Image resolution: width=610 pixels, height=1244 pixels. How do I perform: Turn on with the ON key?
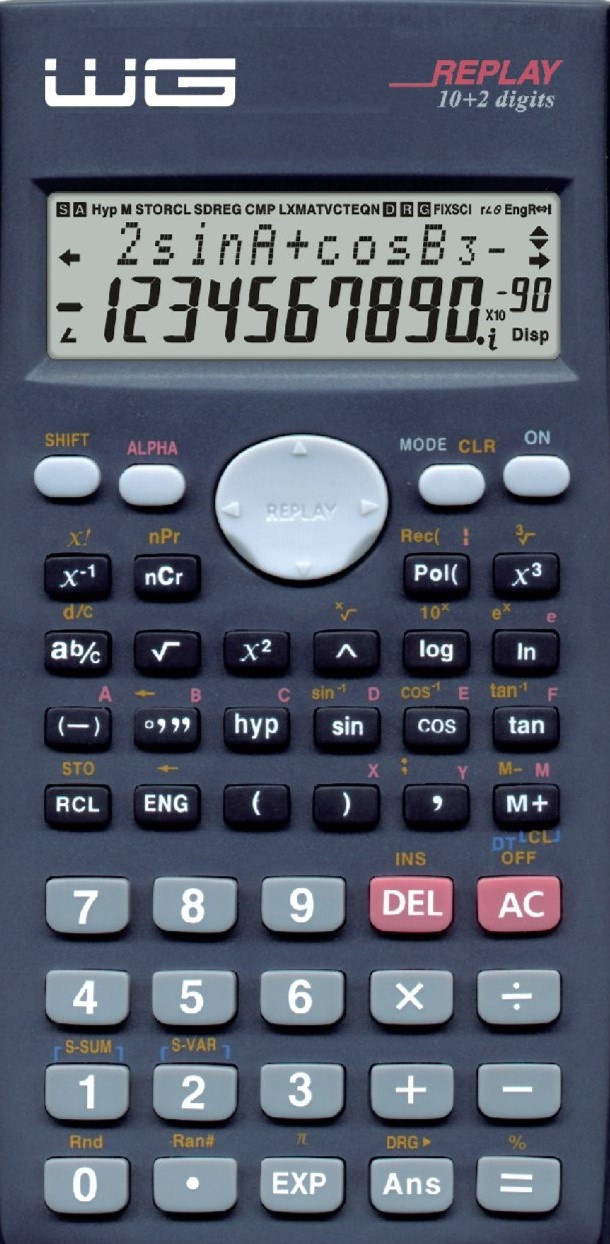coord(536,476)
